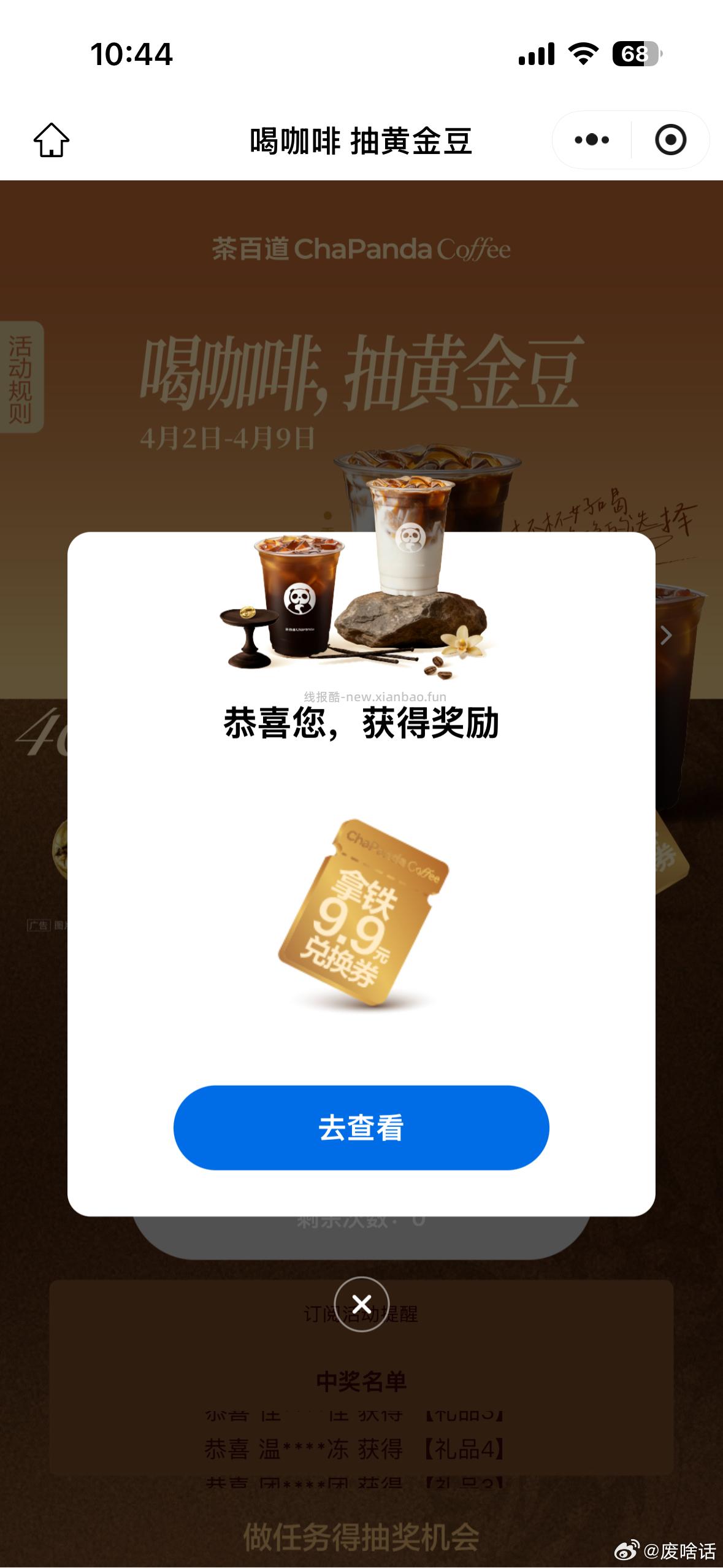The width and height of the screenshot is (723, 1568).
Task: Tap the 10:44 clock in the status bar
Action: tap(132, 54)
